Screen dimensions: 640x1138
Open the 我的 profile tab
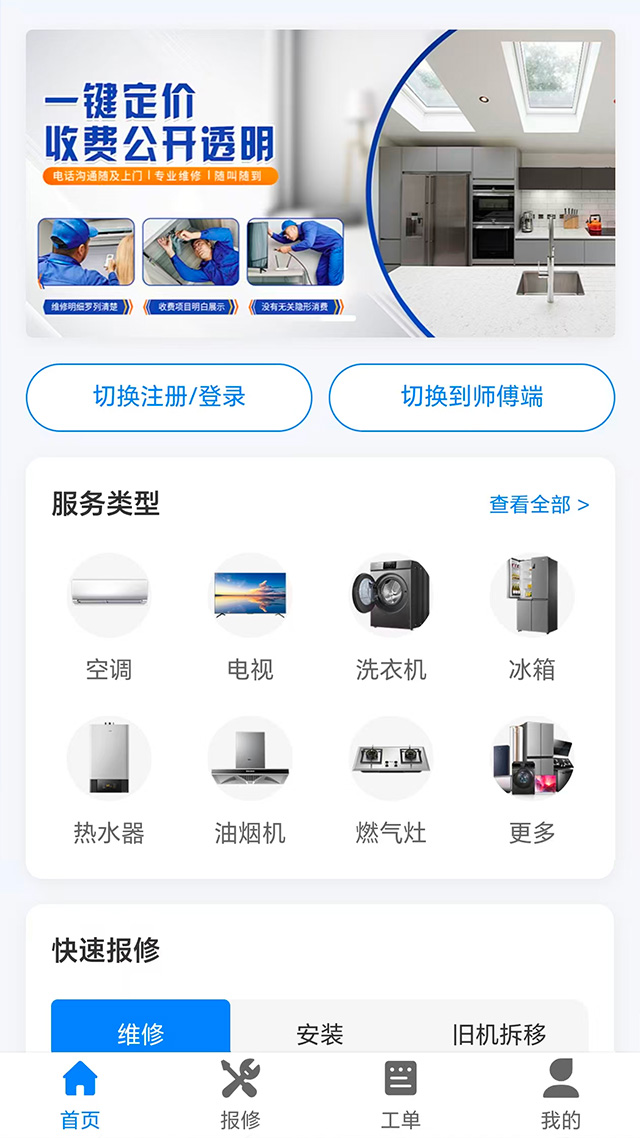tap(560, 1094)
